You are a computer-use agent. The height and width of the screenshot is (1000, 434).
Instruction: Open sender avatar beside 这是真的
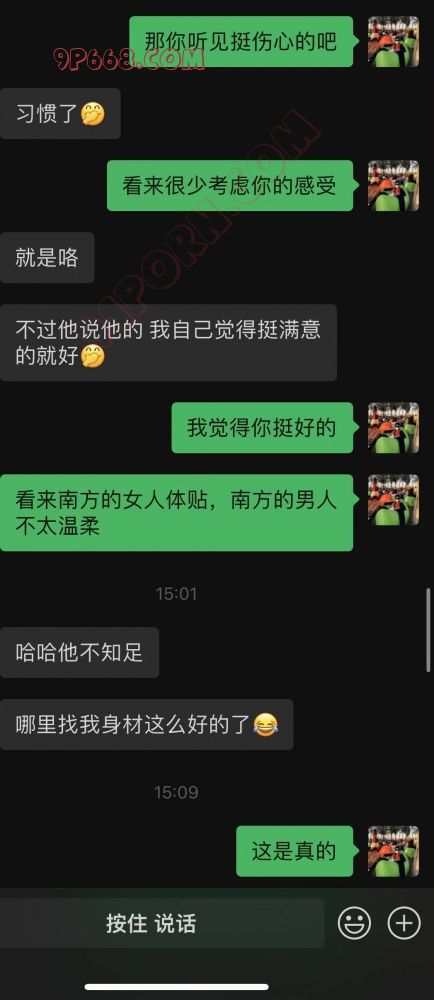click(394, 851)
